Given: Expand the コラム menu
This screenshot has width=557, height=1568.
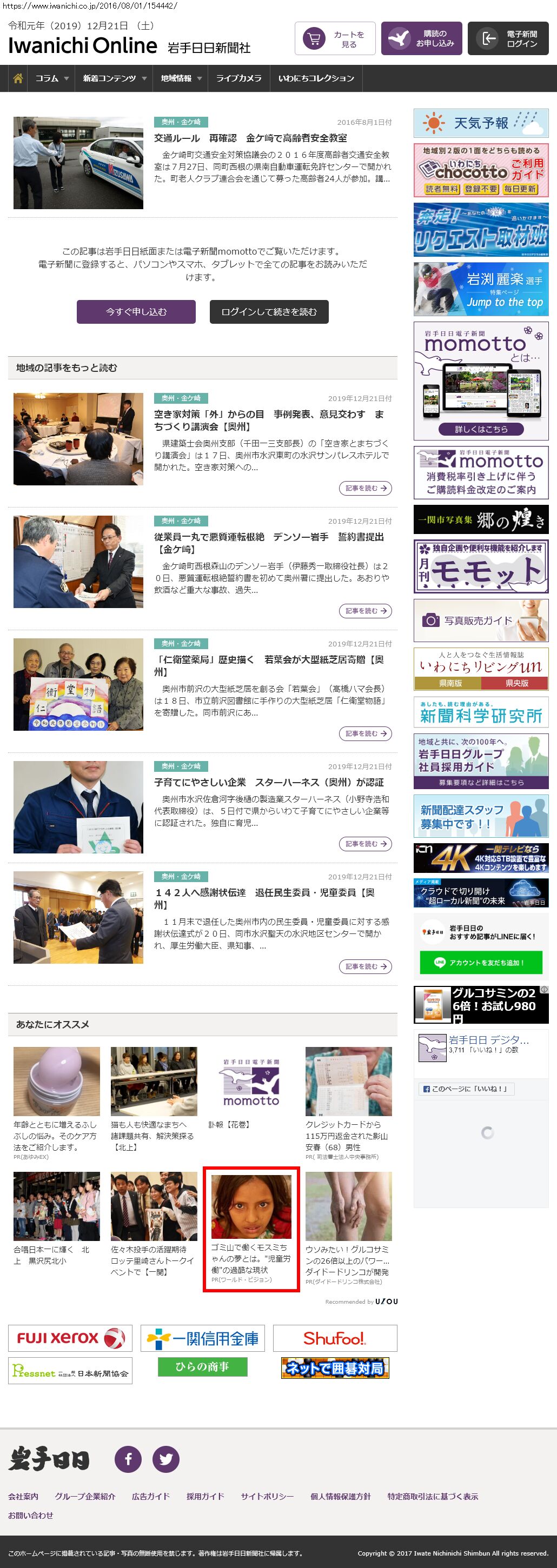Looking at the screenshot, I should 51,78.
